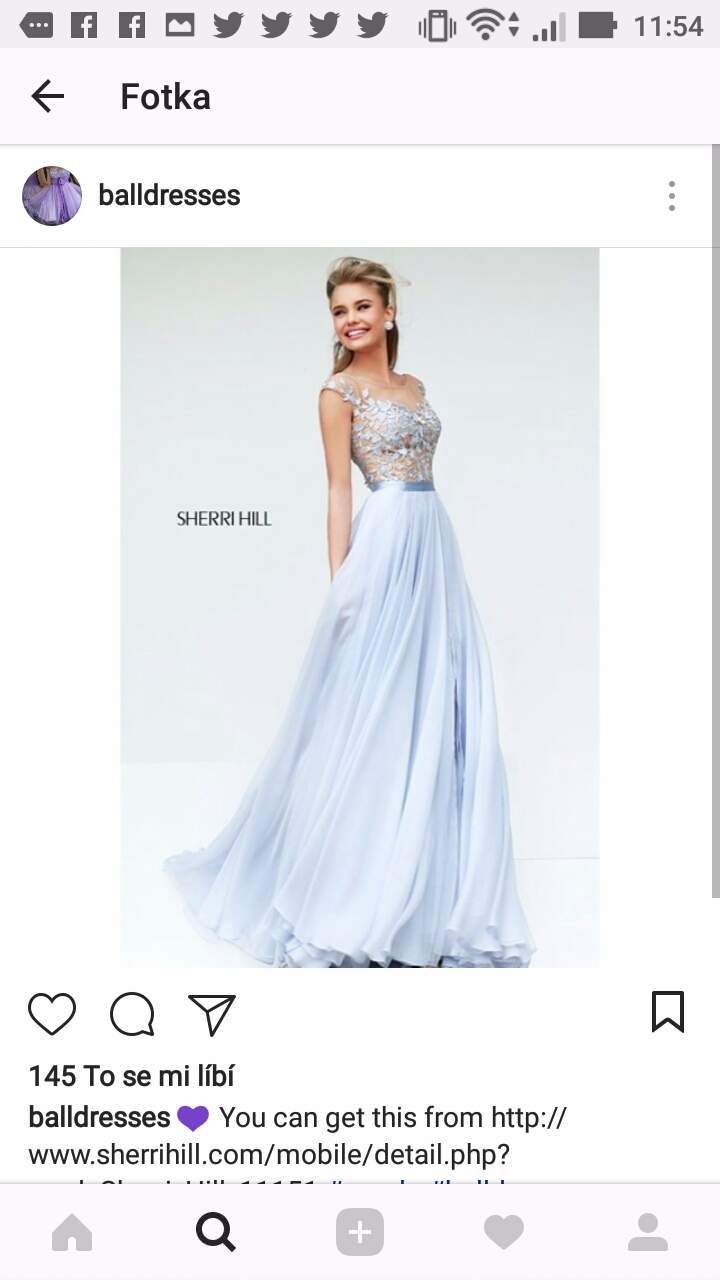Create a new post with plus tab
The height and width of the screenshot is (1280, 720).
point(360,1233)
